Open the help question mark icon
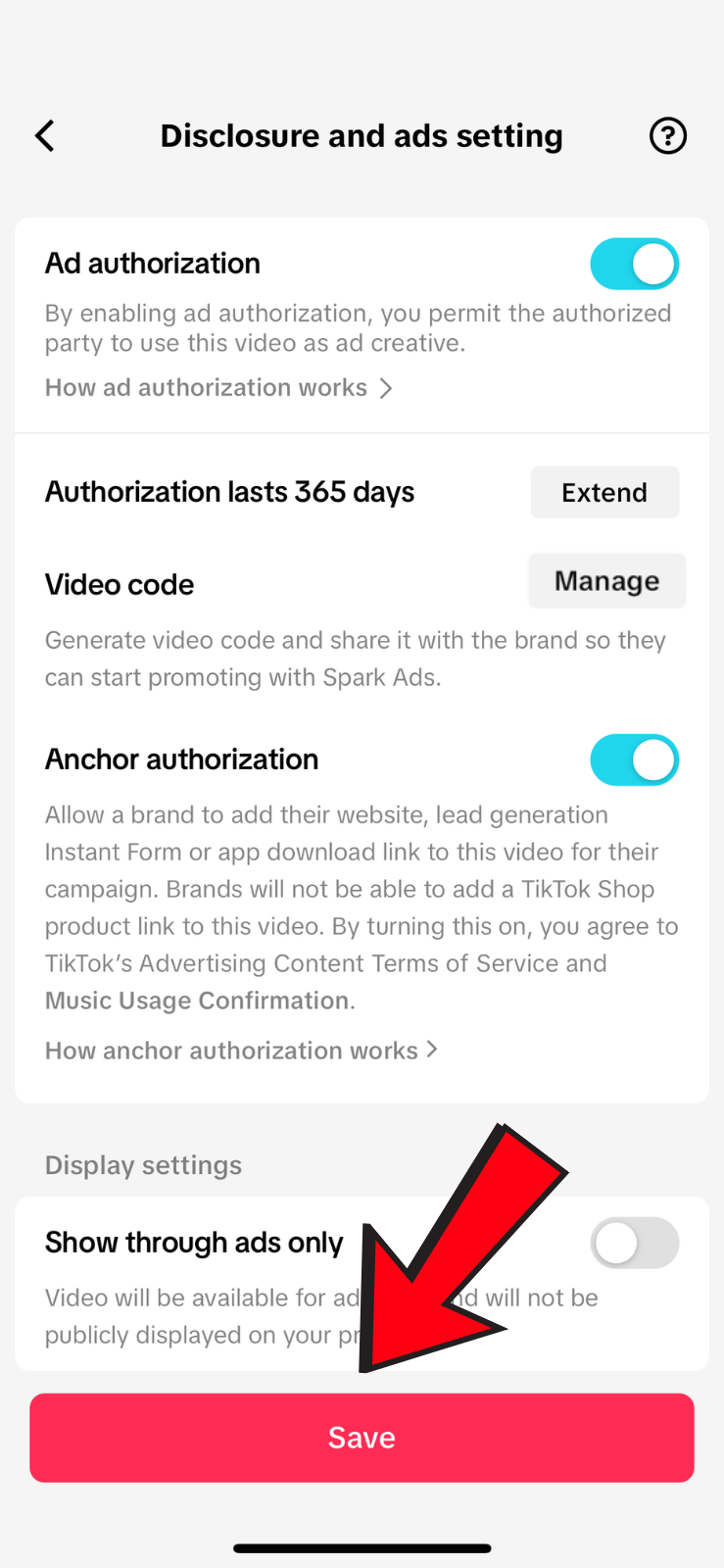 tap(668, 136)
